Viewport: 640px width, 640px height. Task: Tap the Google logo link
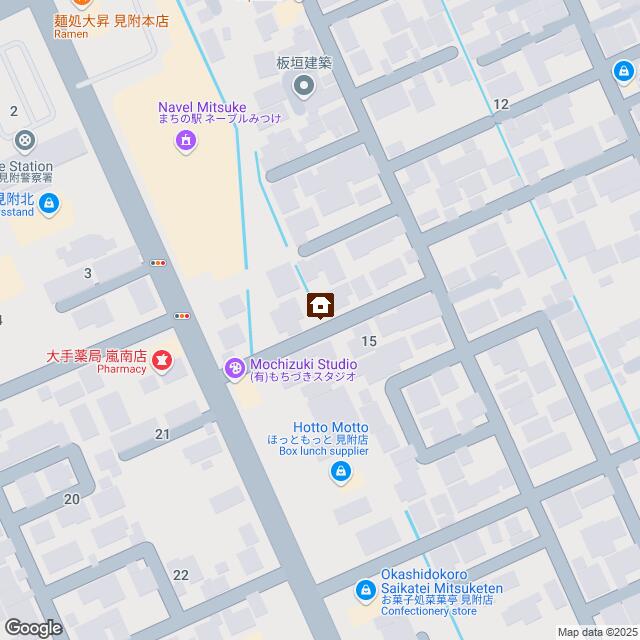(33, 627)
